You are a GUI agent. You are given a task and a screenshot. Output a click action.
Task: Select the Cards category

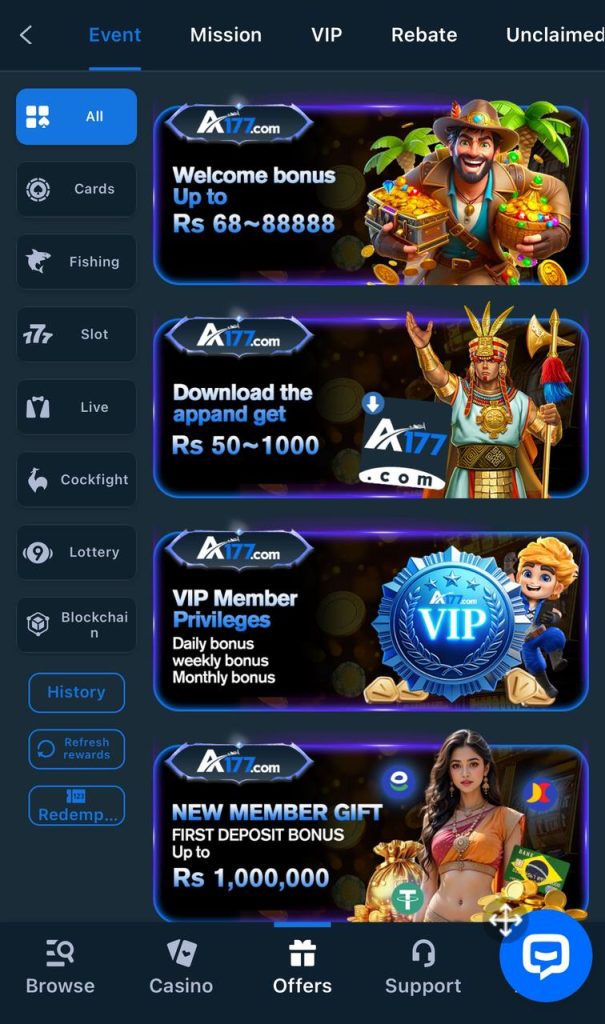point(76,189)
